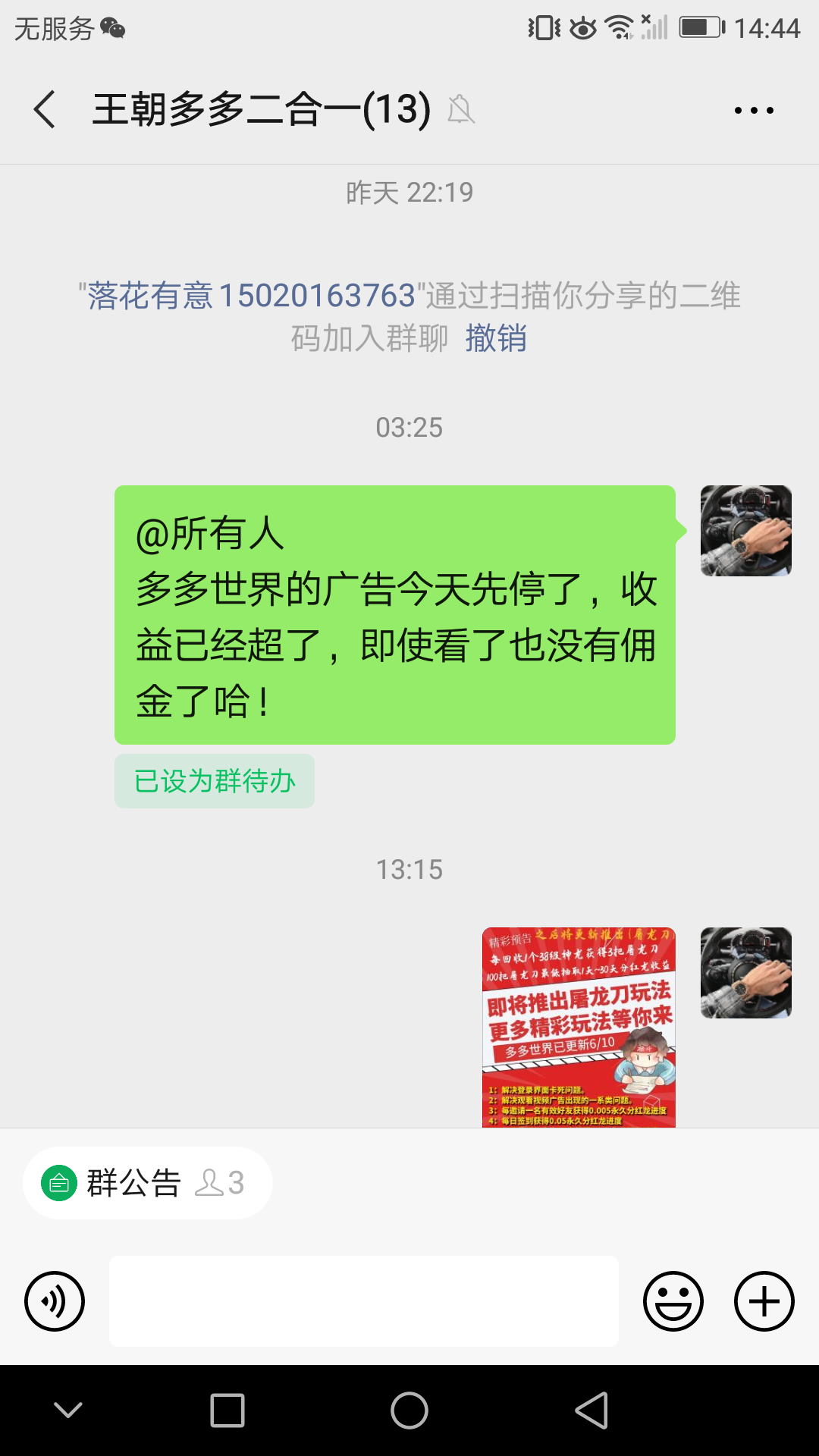Screen dimensions: 819x1456
Task: Open the 群公告 group announcement chip
Action: 148,1183
